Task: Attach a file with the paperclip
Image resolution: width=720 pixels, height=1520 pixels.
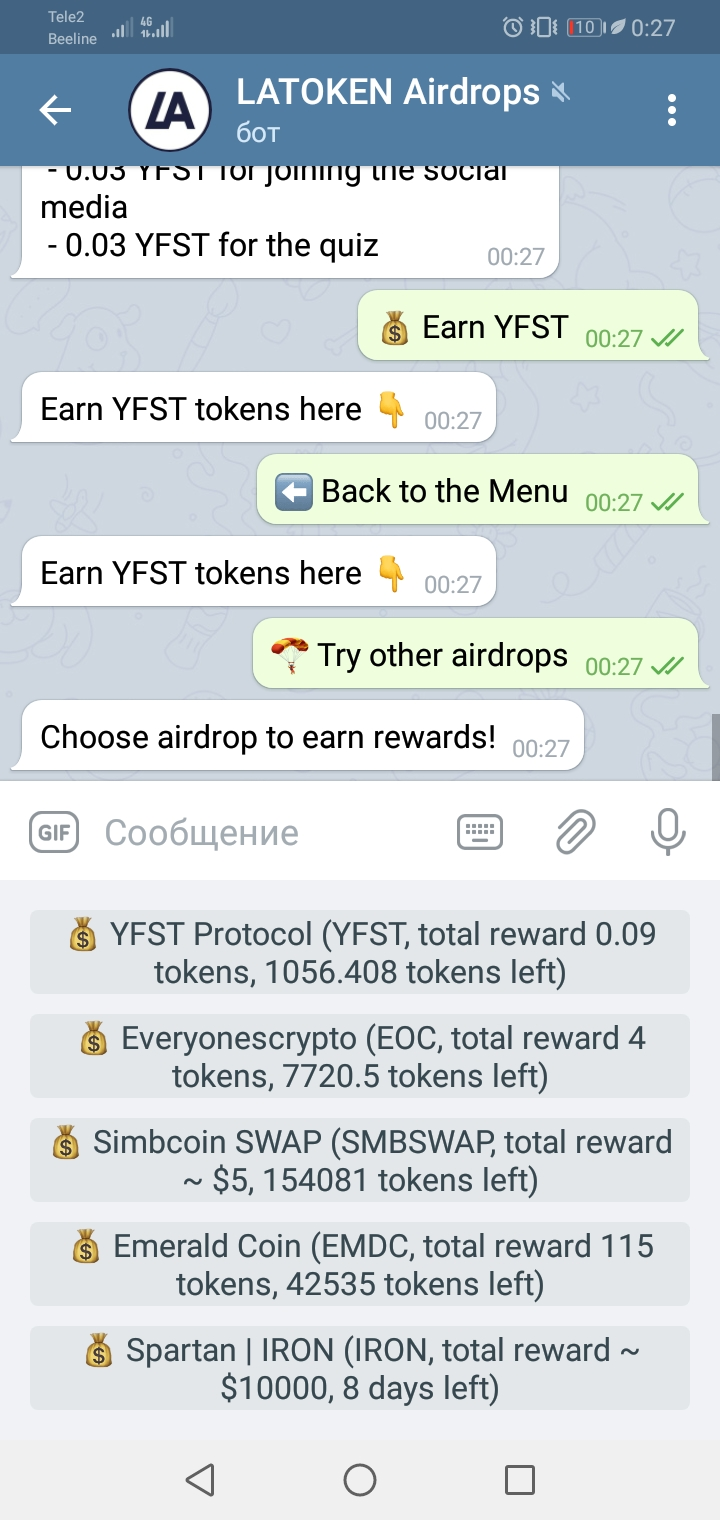Action: click(576, 832)
